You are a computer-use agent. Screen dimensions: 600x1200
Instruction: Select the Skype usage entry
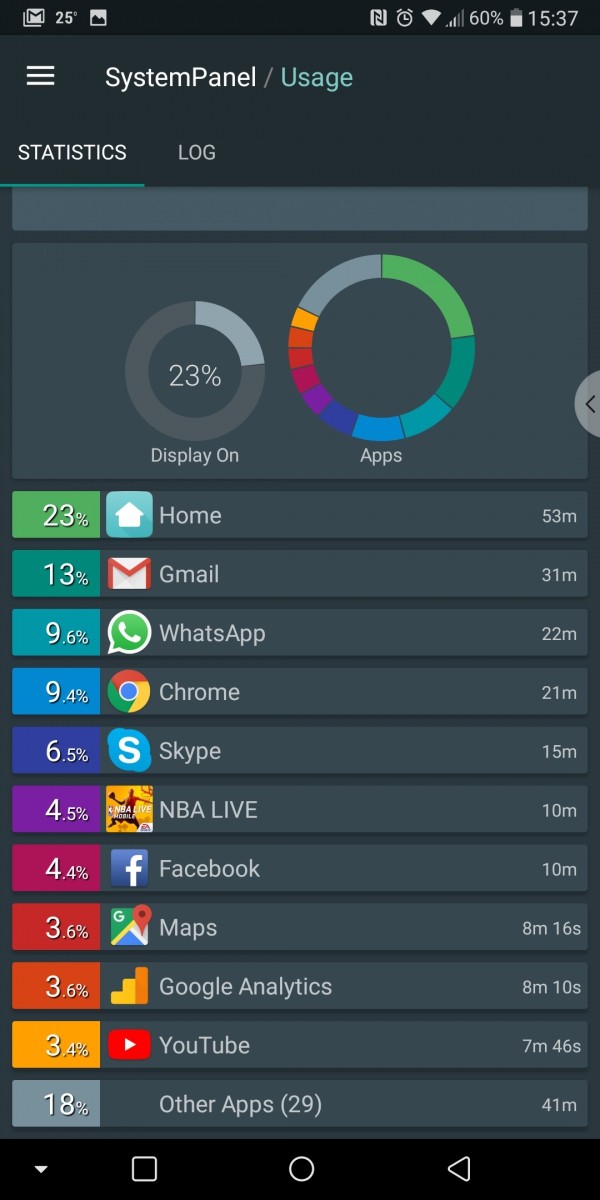(300, 751)
